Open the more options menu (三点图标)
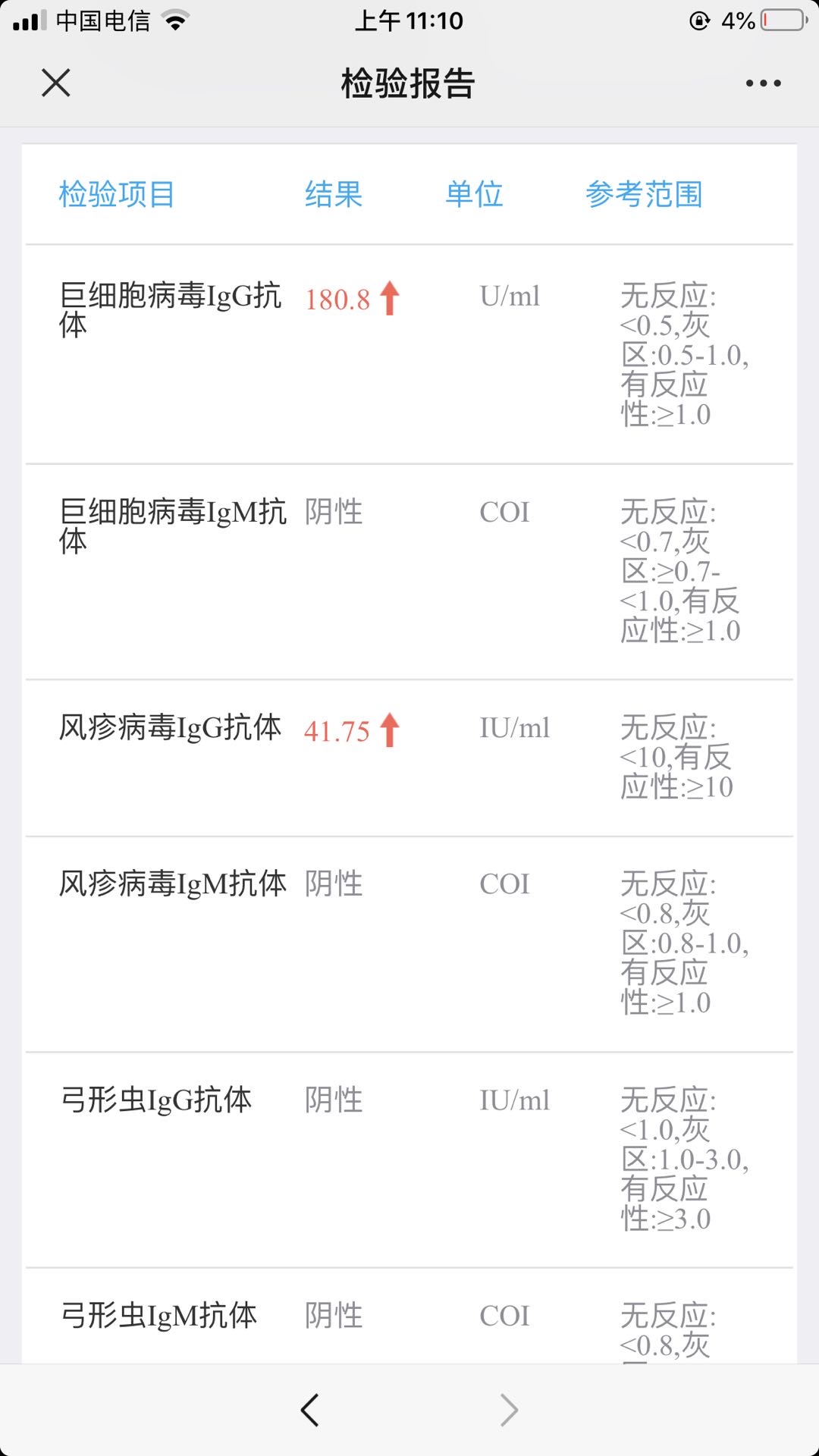Screen dimensions: 819x1456 [x=761, y=83]
